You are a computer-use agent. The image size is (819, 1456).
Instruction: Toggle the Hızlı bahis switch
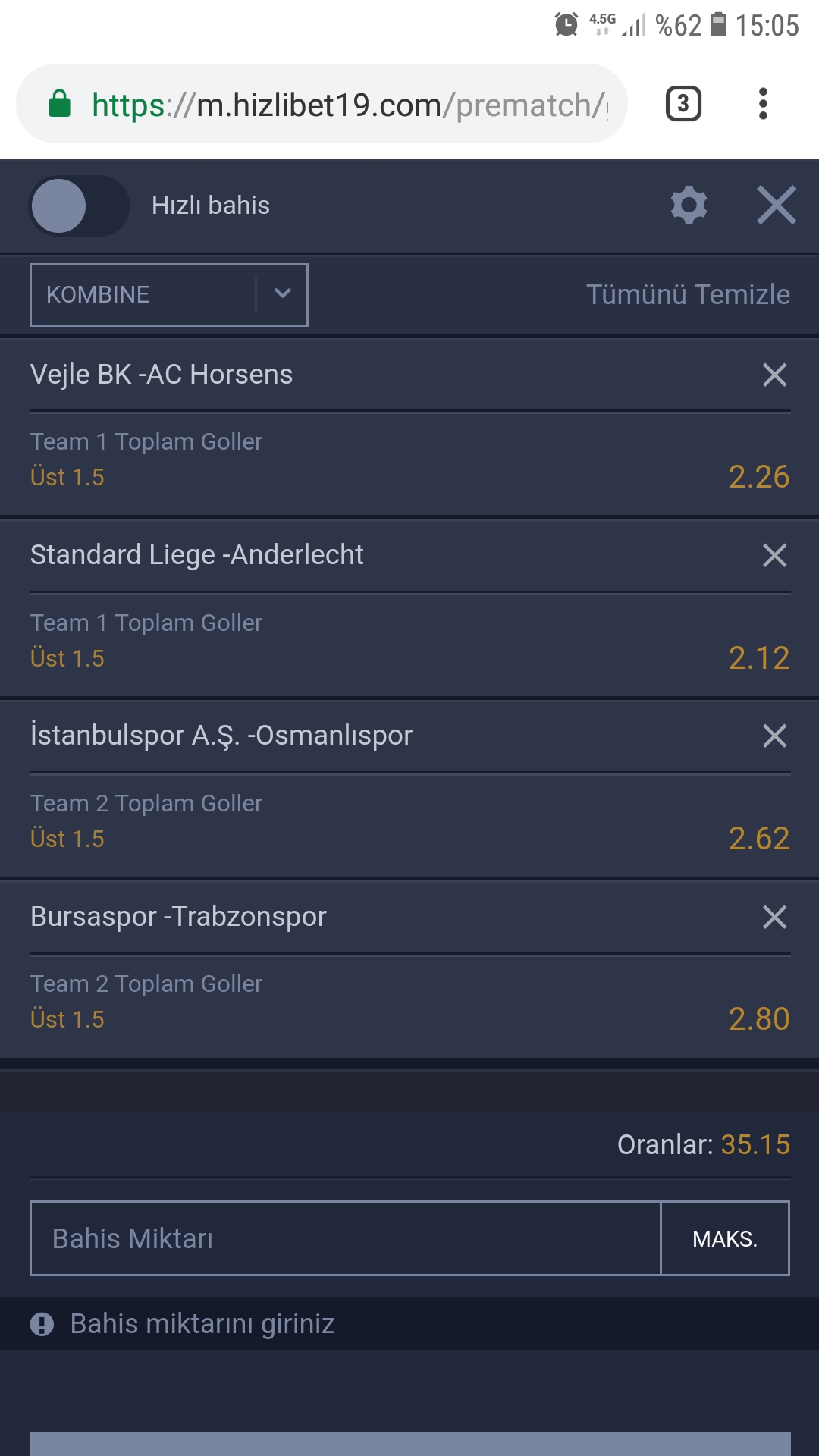(79, 206)
